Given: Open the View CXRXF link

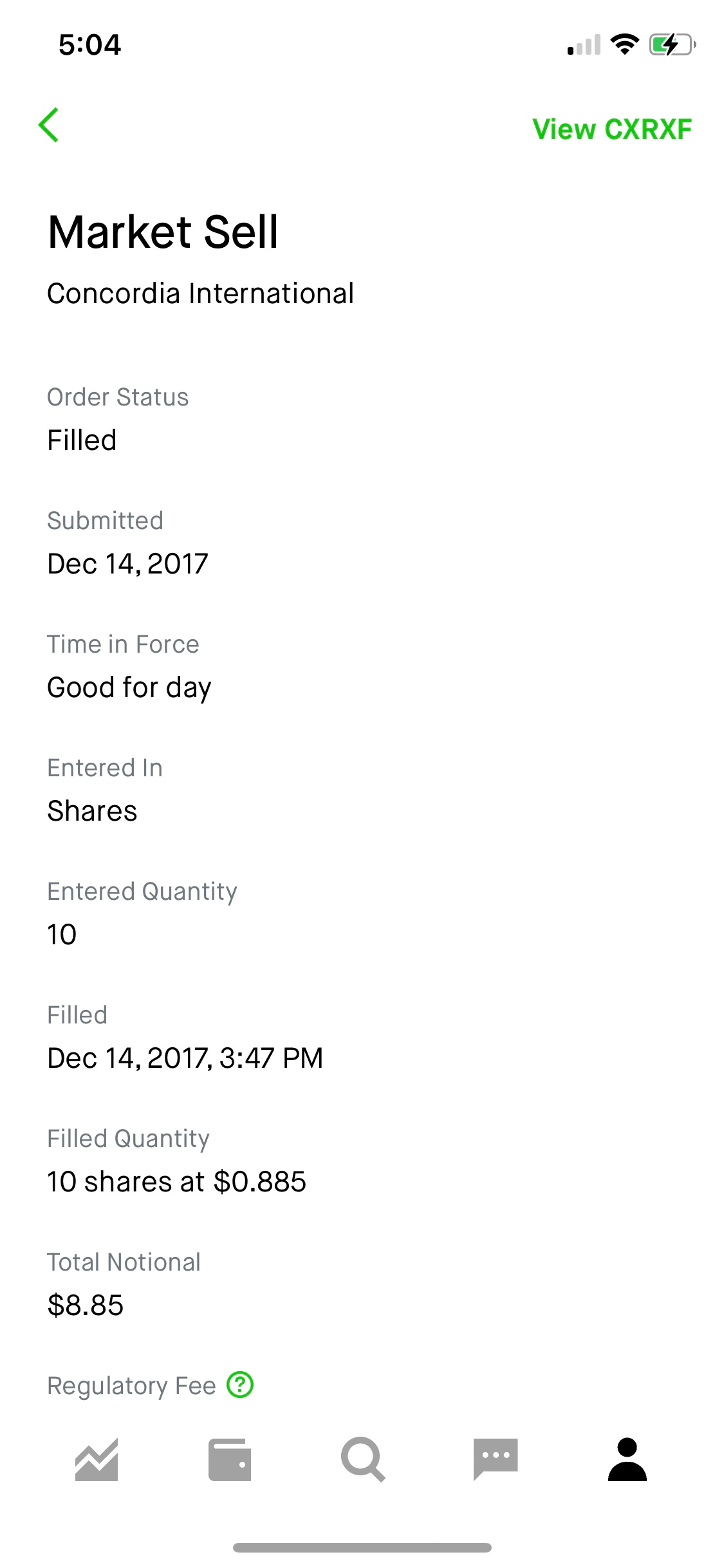Looking at the screenshot, I should [x=611, y=129].
